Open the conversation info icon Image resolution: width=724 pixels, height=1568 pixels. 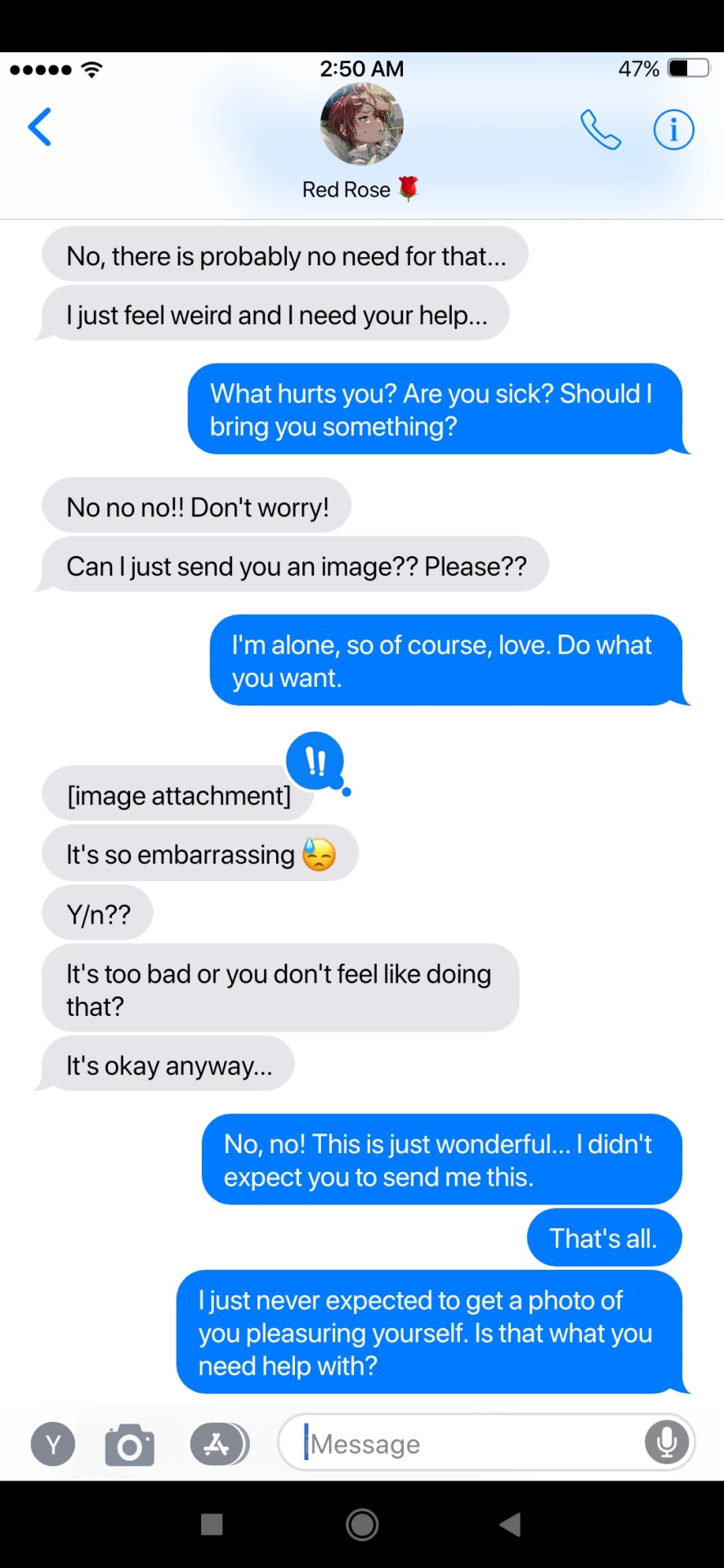[x=673, y=130]
